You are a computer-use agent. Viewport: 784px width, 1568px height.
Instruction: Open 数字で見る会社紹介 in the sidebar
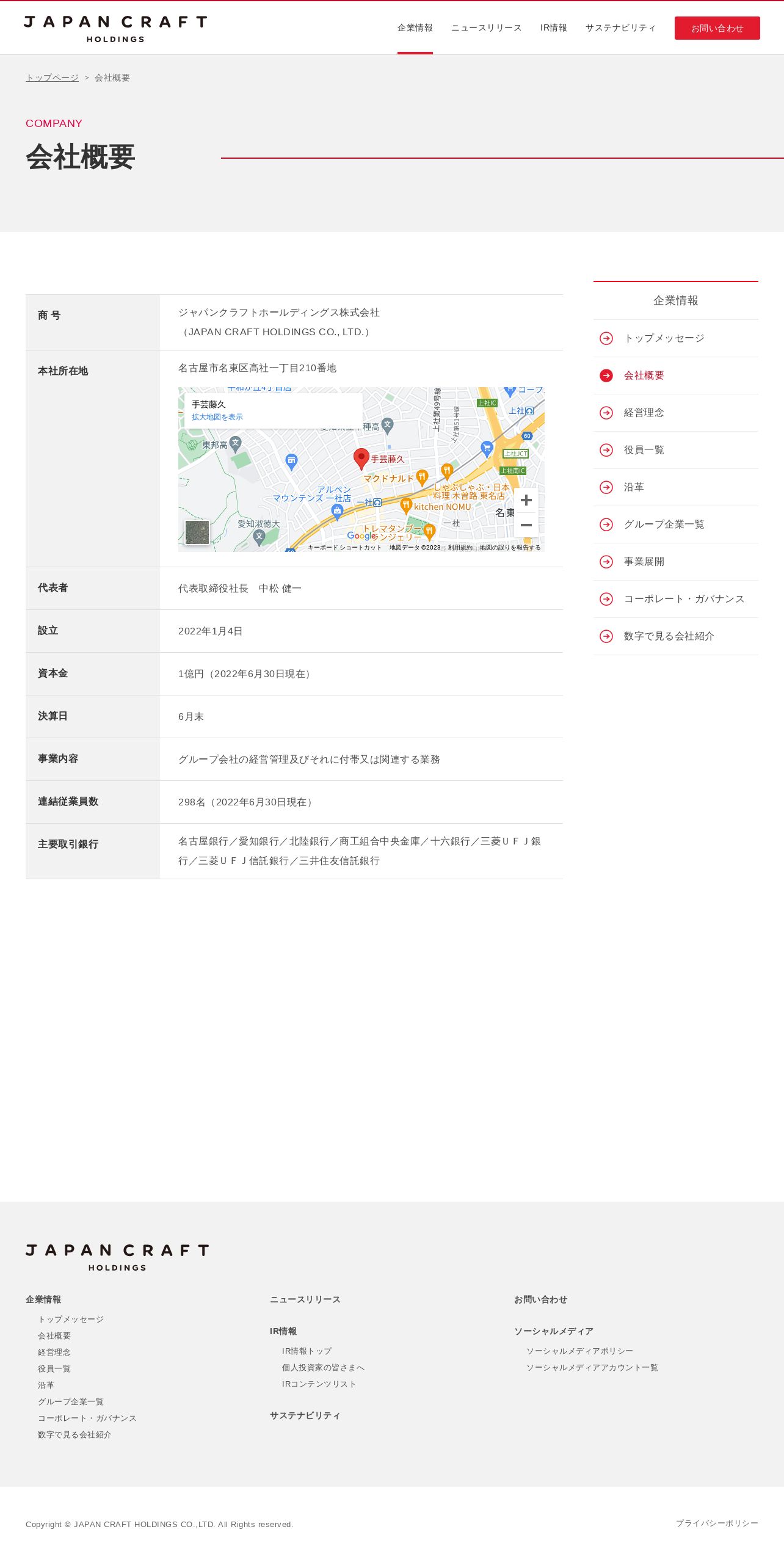click(669, 636)
